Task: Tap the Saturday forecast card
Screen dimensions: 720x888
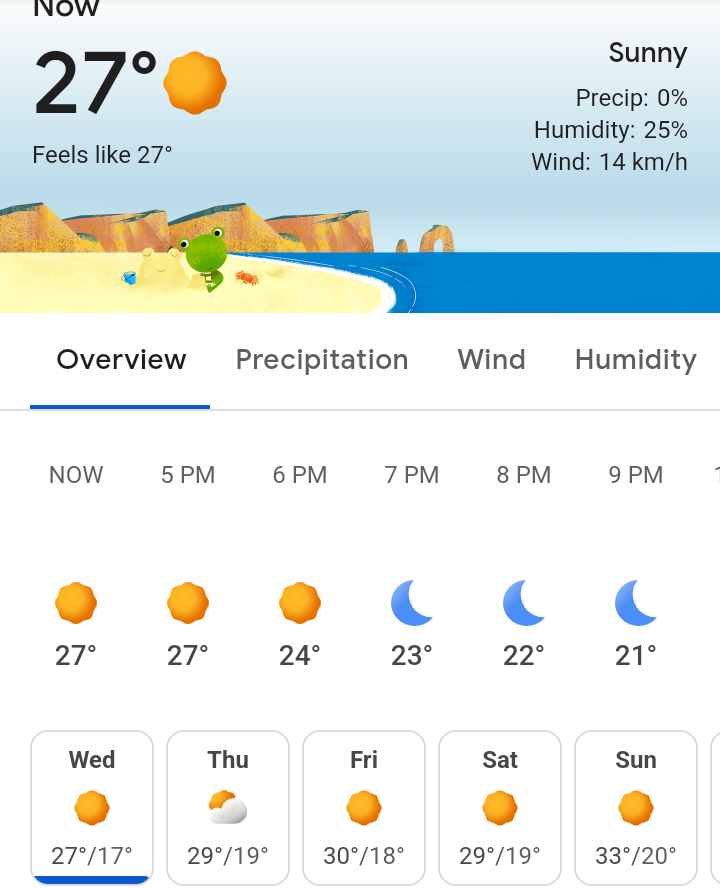Action: [500, 807]
